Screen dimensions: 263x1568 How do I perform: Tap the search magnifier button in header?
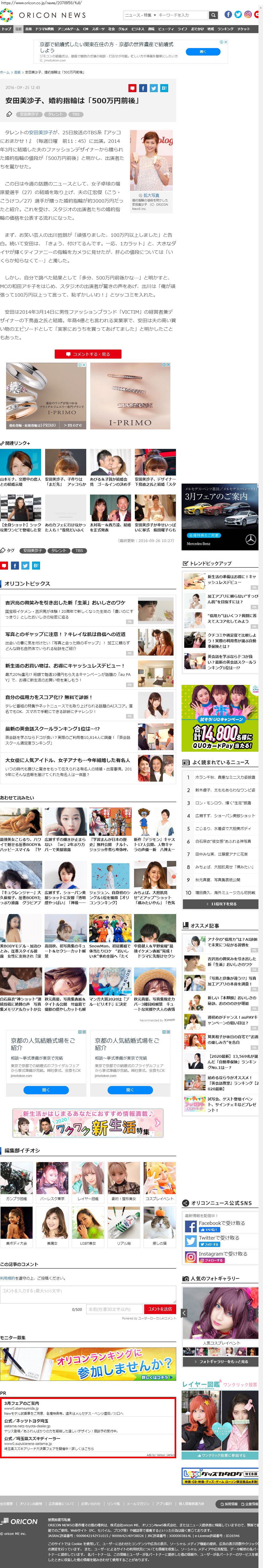click(x=213, y=15)
